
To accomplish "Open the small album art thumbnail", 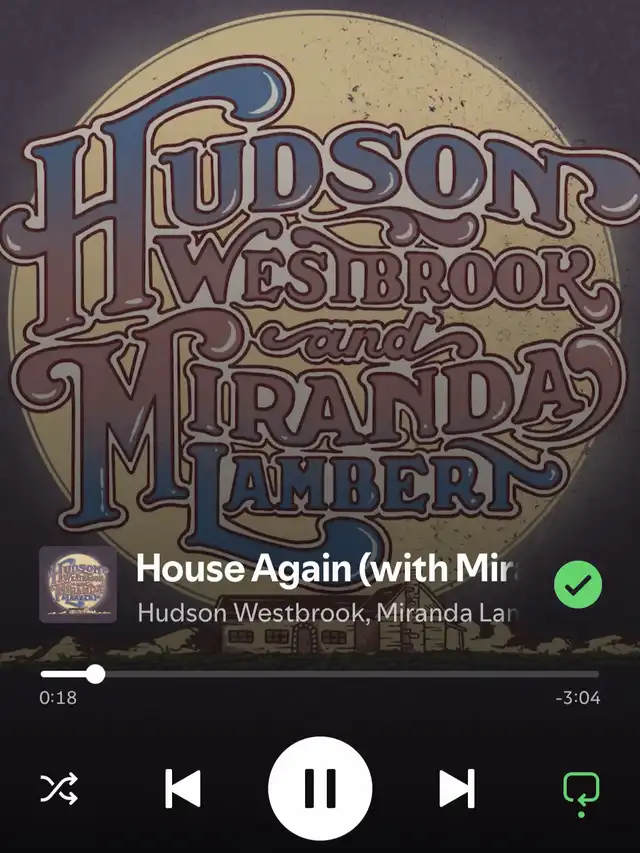I will 78,585.
